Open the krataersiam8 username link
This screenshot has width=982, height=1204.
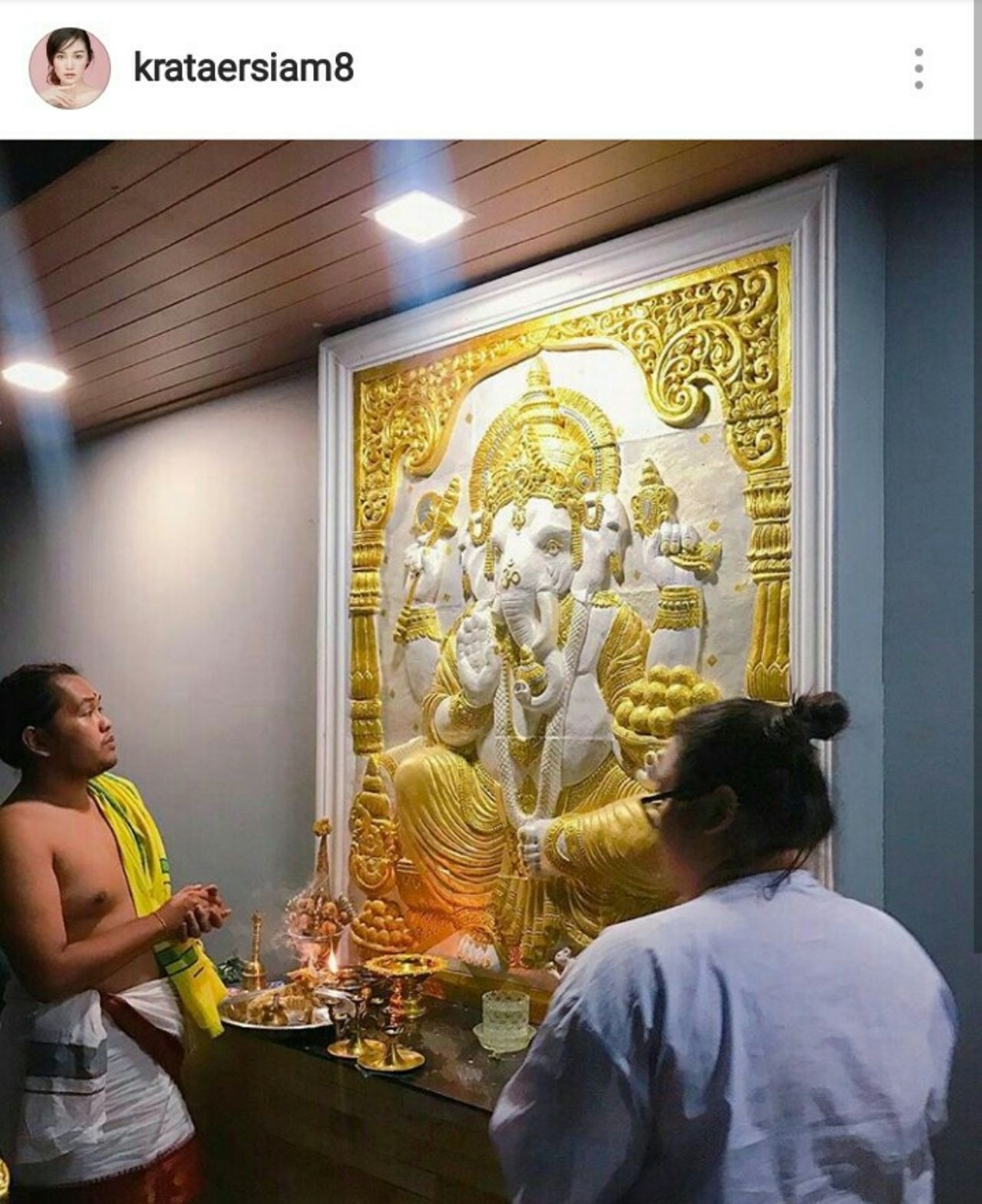coord(244,68)
